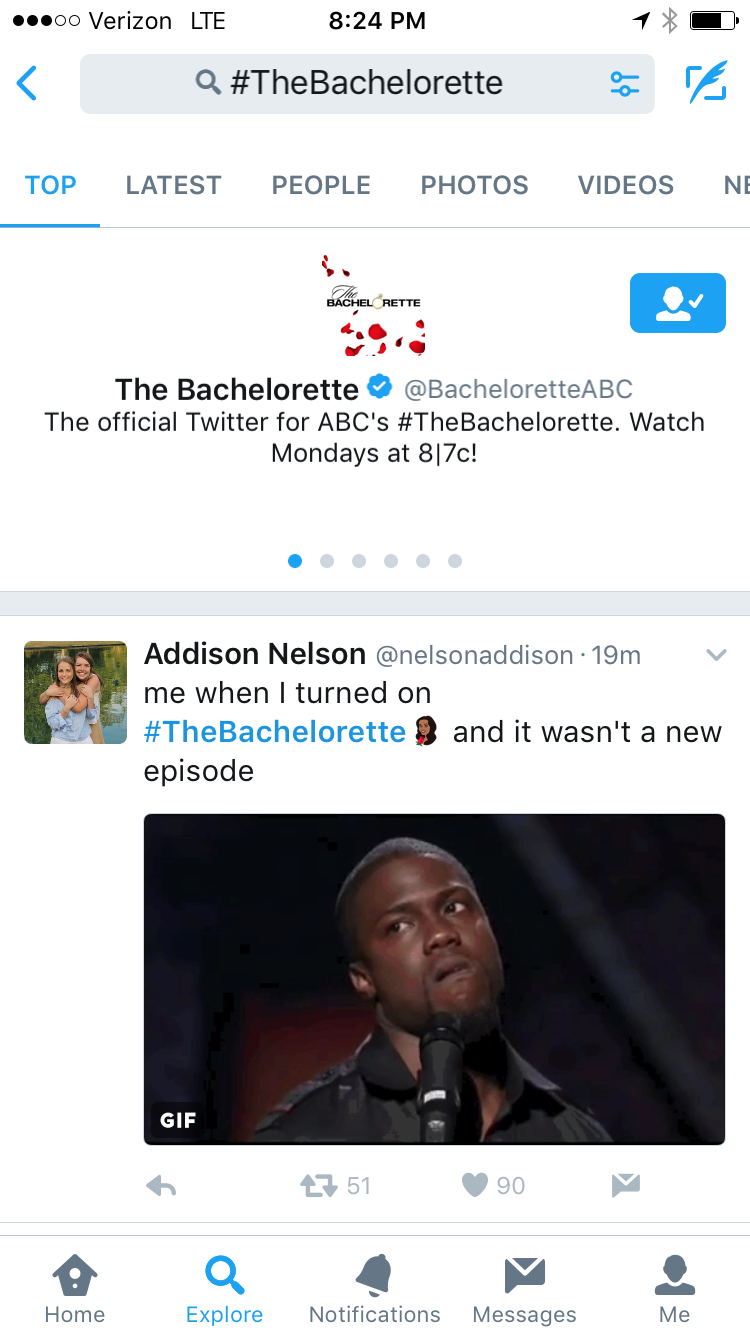Retweet Addison Nelson's tweet
Screen dimensions: 750x1334
[x=319, y=1186]
